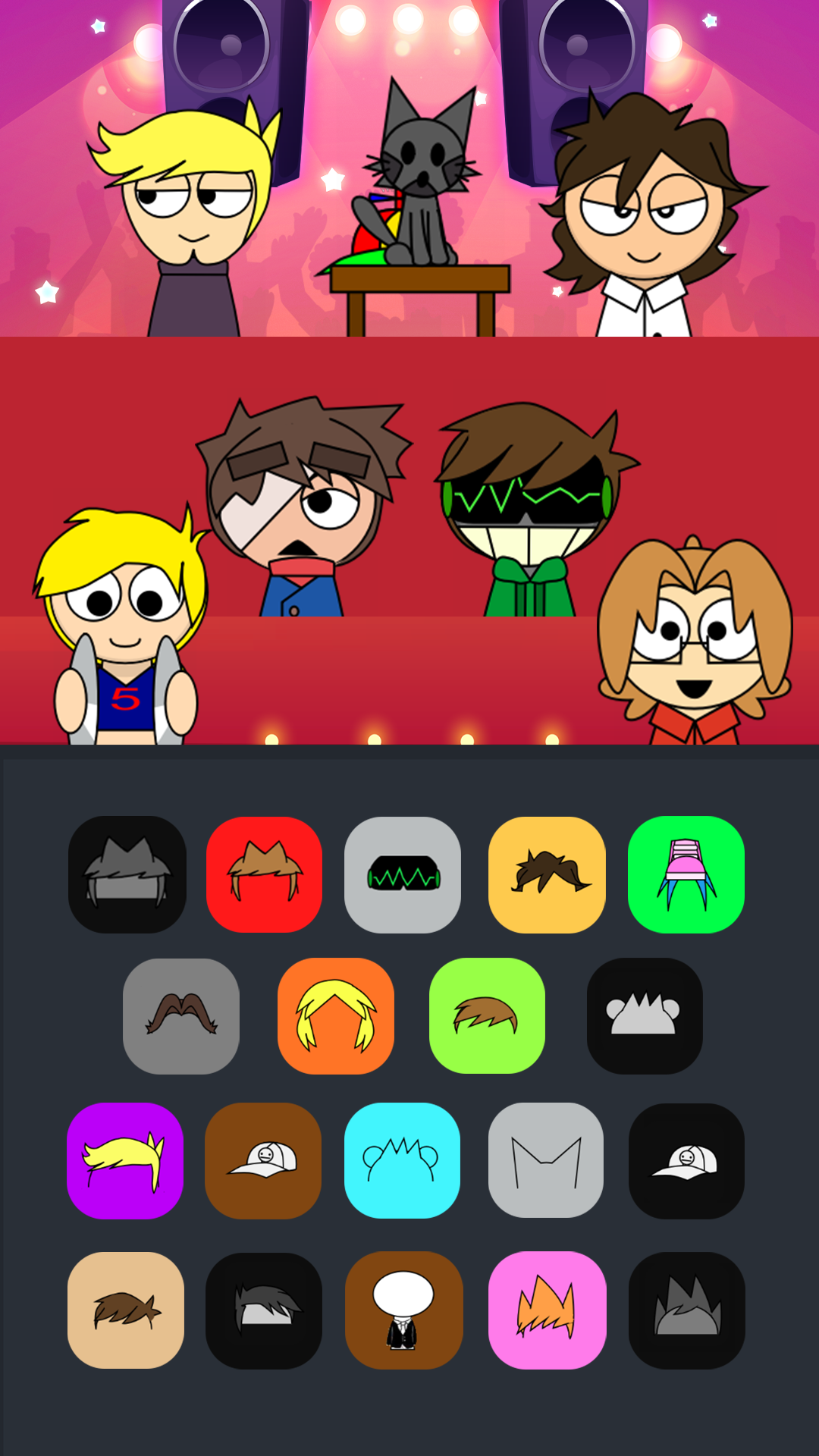Select the pink hat icon on green tile
The width and height of the screenshot is (819, 1456).
click(686, 874)
